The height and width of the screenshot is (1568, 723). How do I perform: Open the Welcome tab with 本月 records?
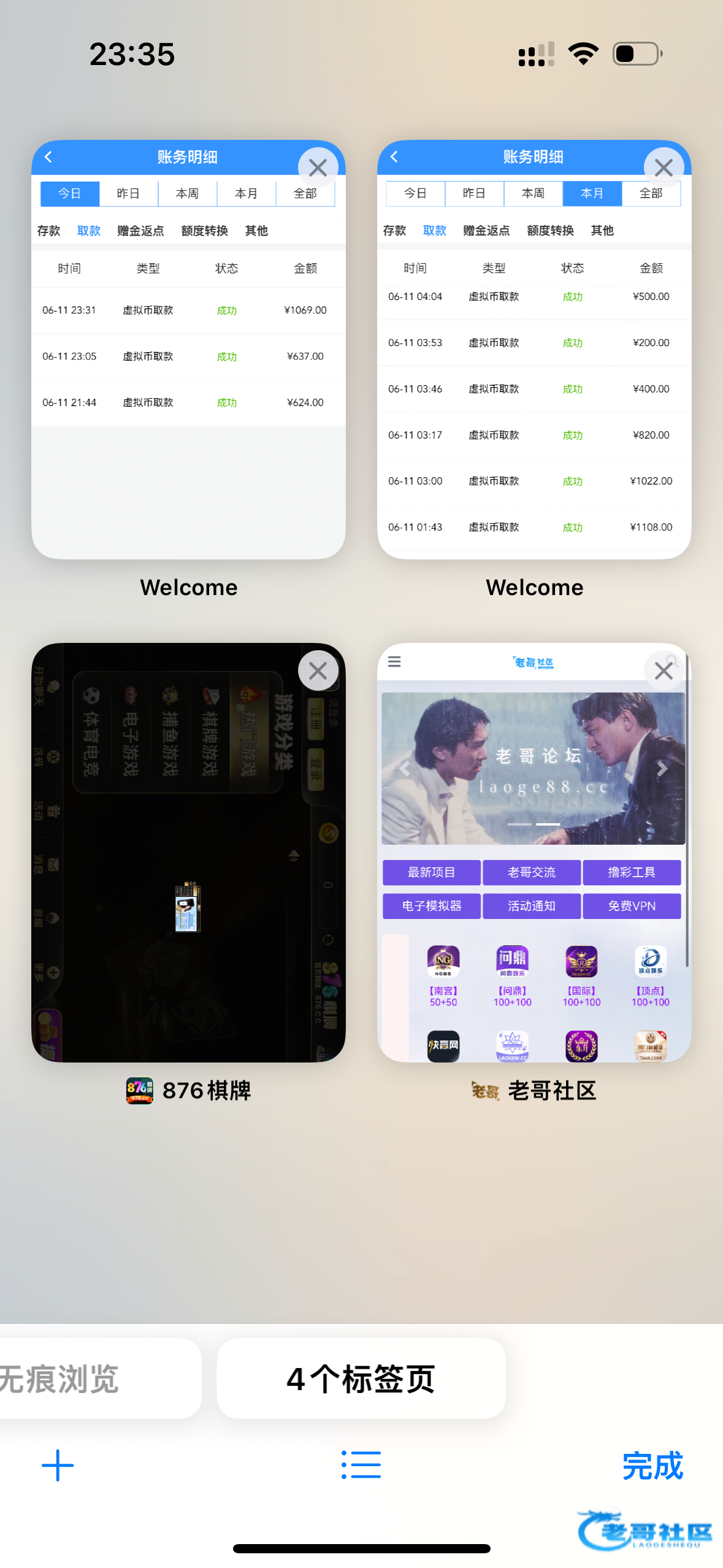click(534, 350)
